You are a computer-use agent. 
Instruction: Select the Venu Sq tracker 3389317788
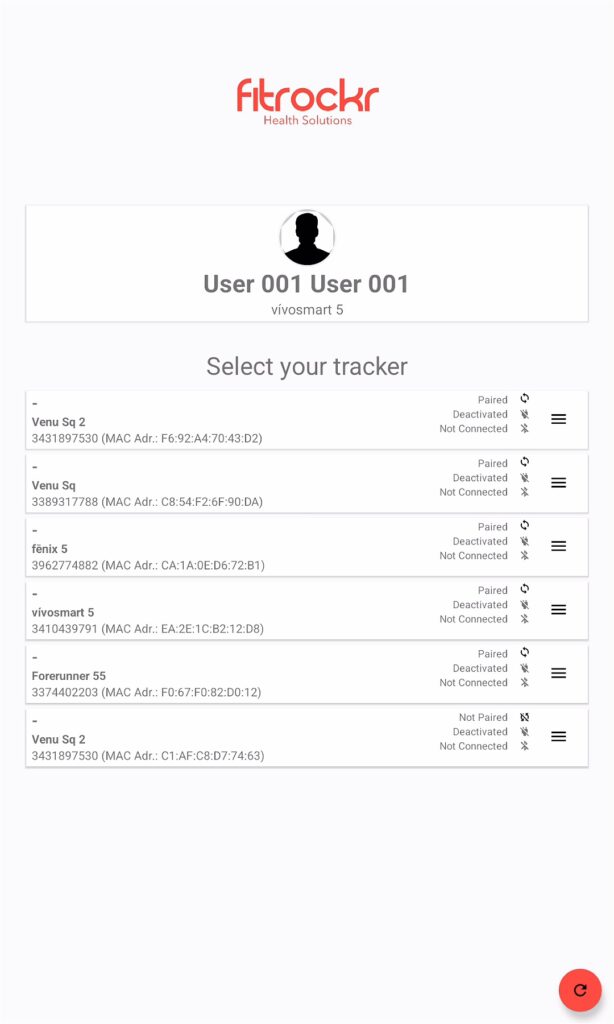click(306, 483)
